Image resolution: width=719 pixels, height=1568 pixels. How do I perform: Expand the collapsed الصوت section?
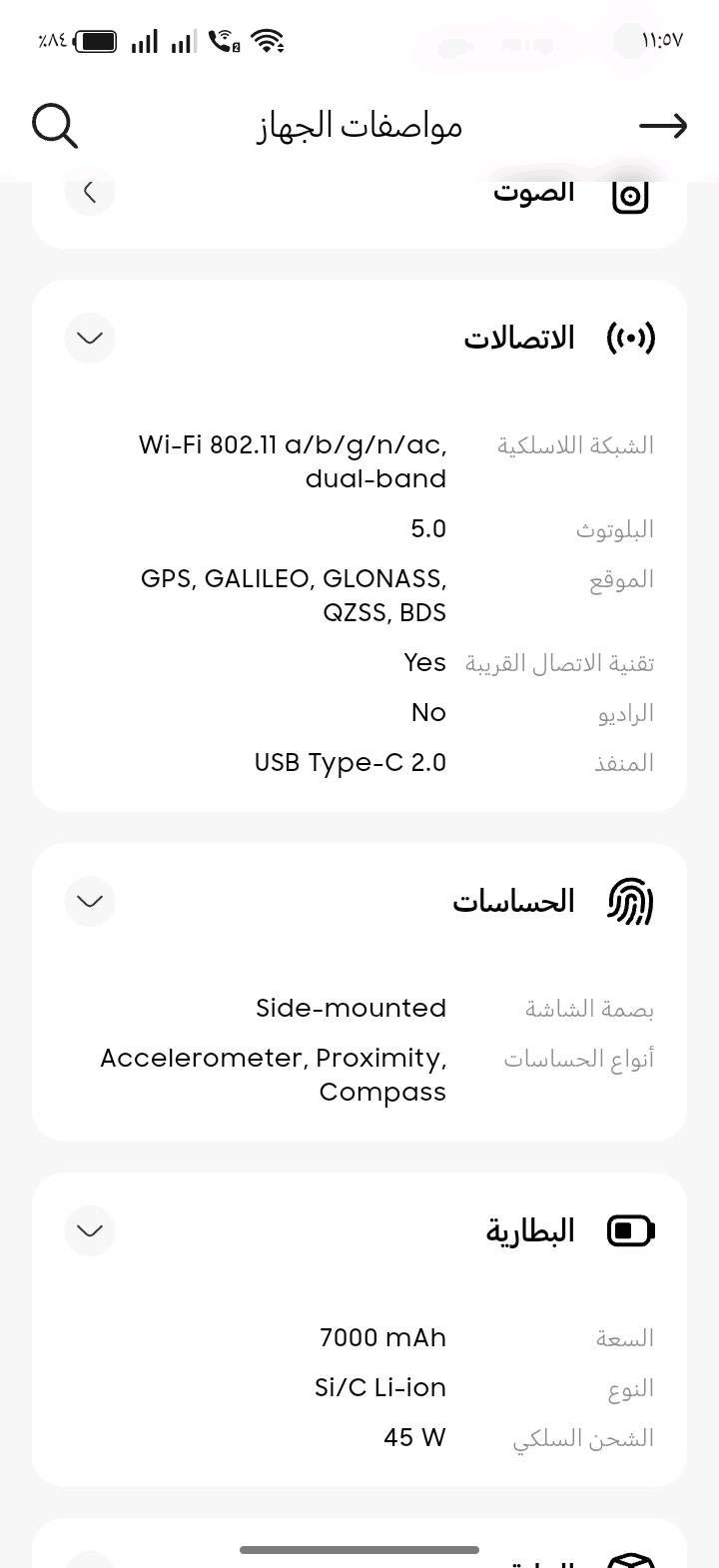(90, 191)
